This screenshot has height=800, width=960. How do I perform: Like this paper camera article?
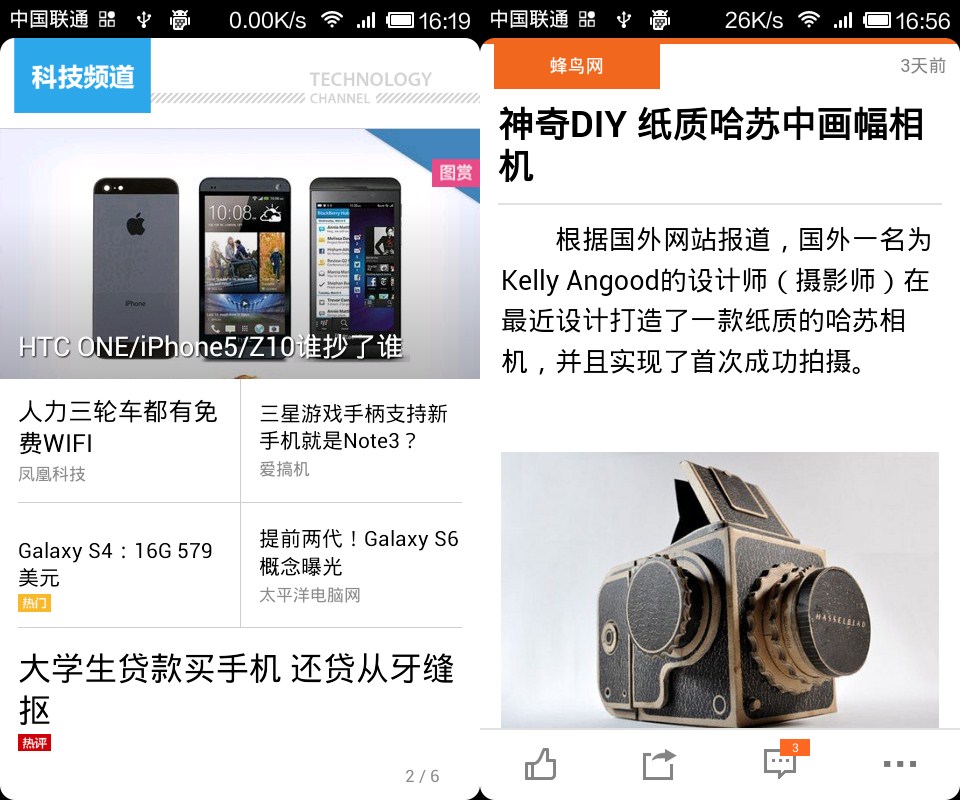tap(540, 765)
